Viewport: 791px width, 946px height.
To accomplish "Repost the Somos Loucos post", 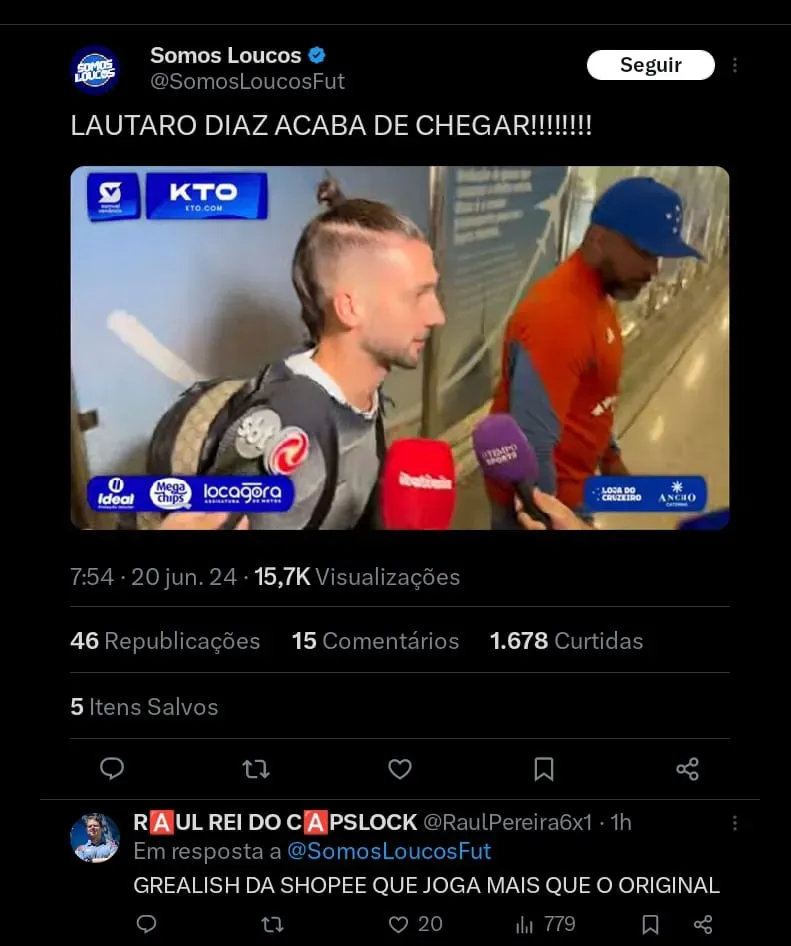I will tap(256, 768).
